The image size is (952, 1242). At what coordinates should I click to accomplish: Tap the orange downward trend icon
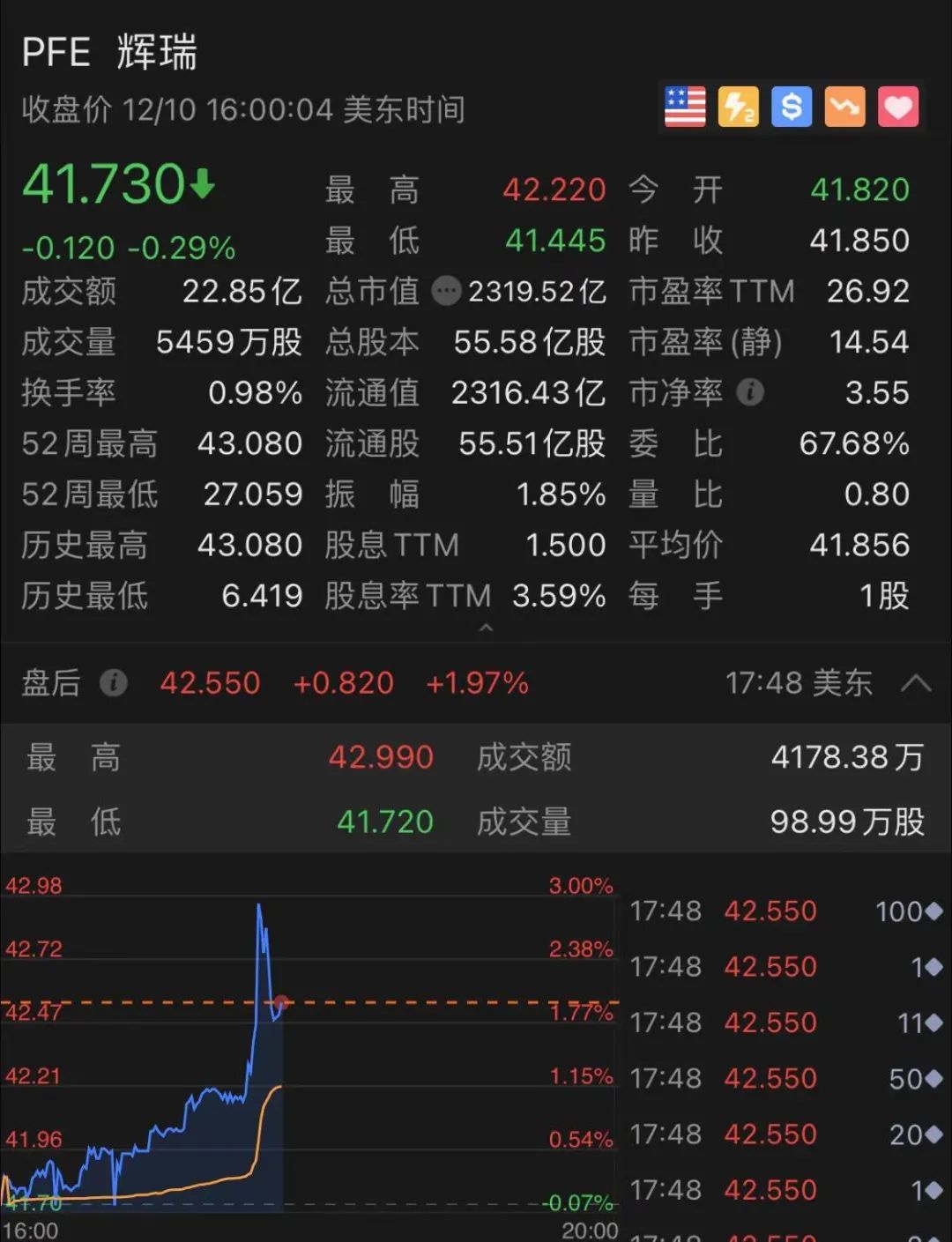click(x=844, y=108)
